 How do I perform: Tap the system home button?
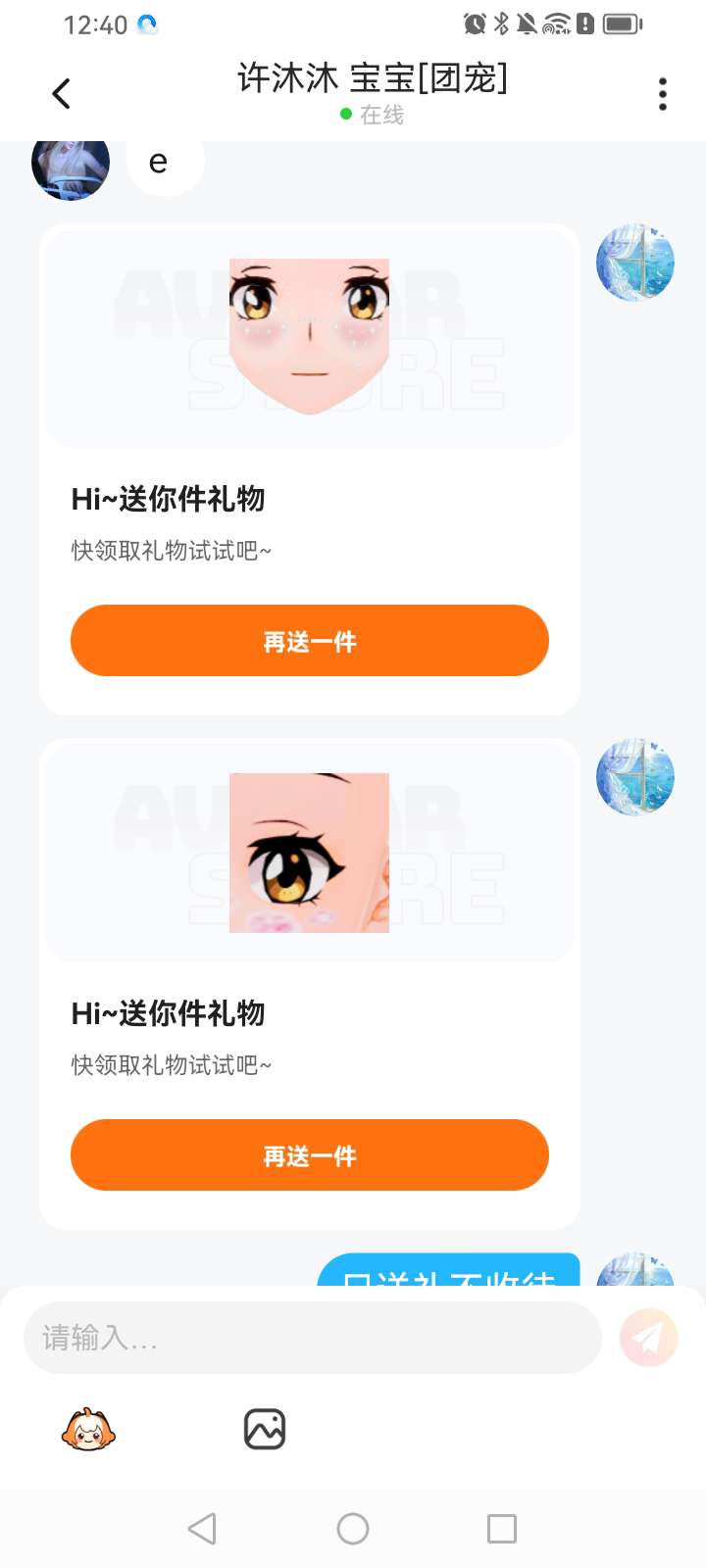click(353, 1529)
